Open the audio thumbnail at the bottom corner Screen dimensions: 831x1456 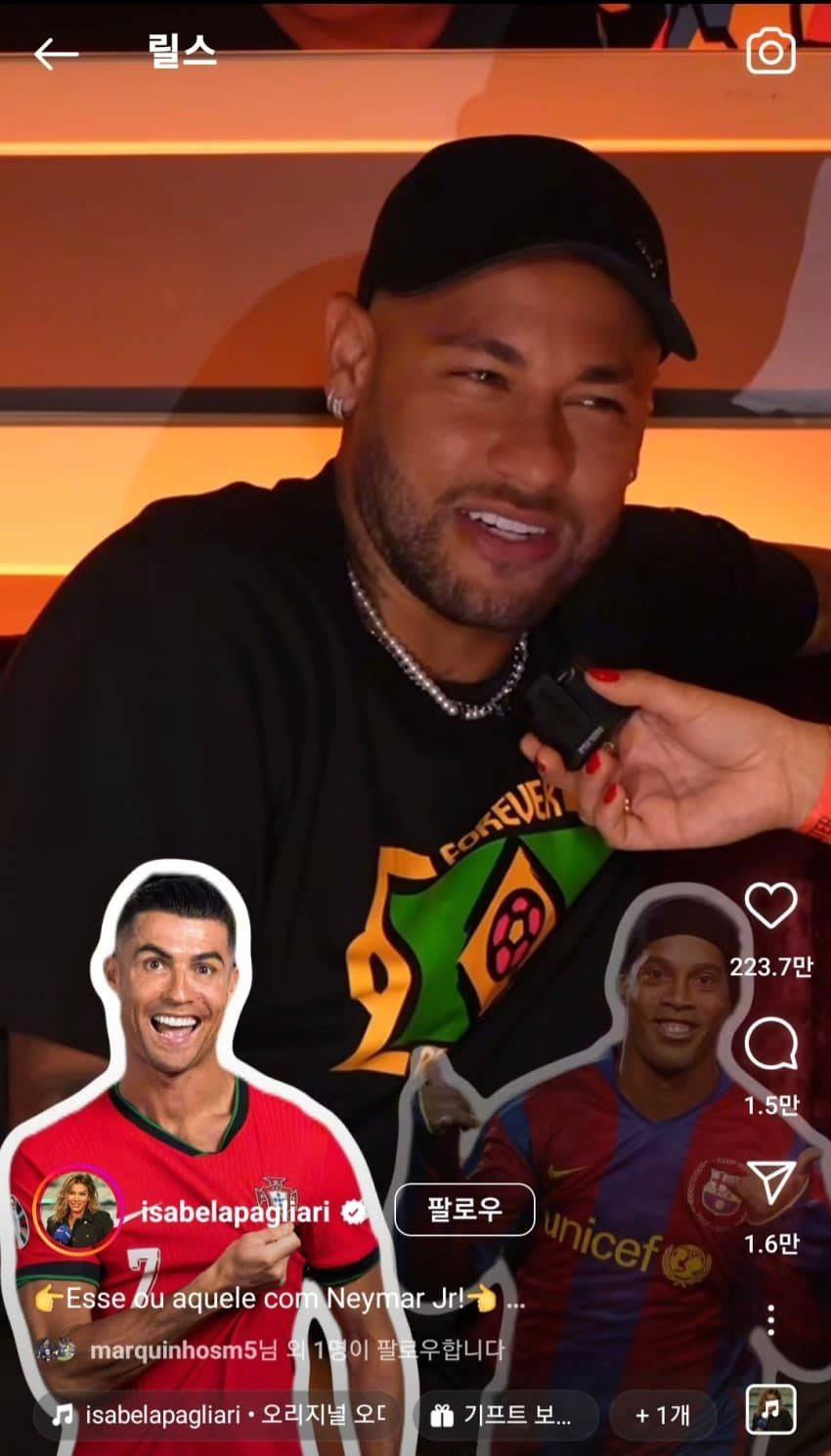coord(770,1410)
